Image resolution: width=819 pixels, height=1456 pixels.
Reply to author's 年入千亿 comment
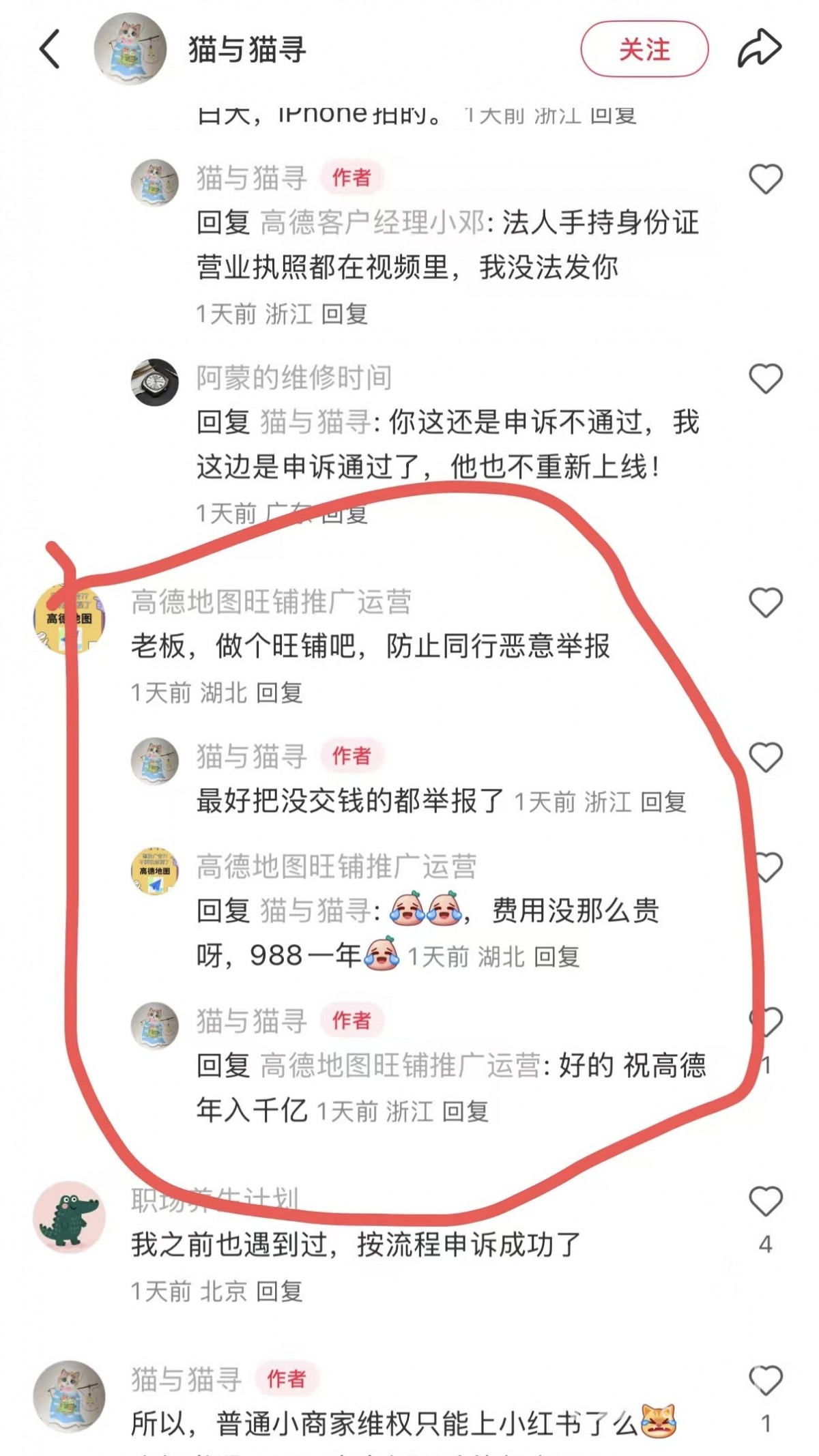pyautogui.click(x=465, y=1112)
